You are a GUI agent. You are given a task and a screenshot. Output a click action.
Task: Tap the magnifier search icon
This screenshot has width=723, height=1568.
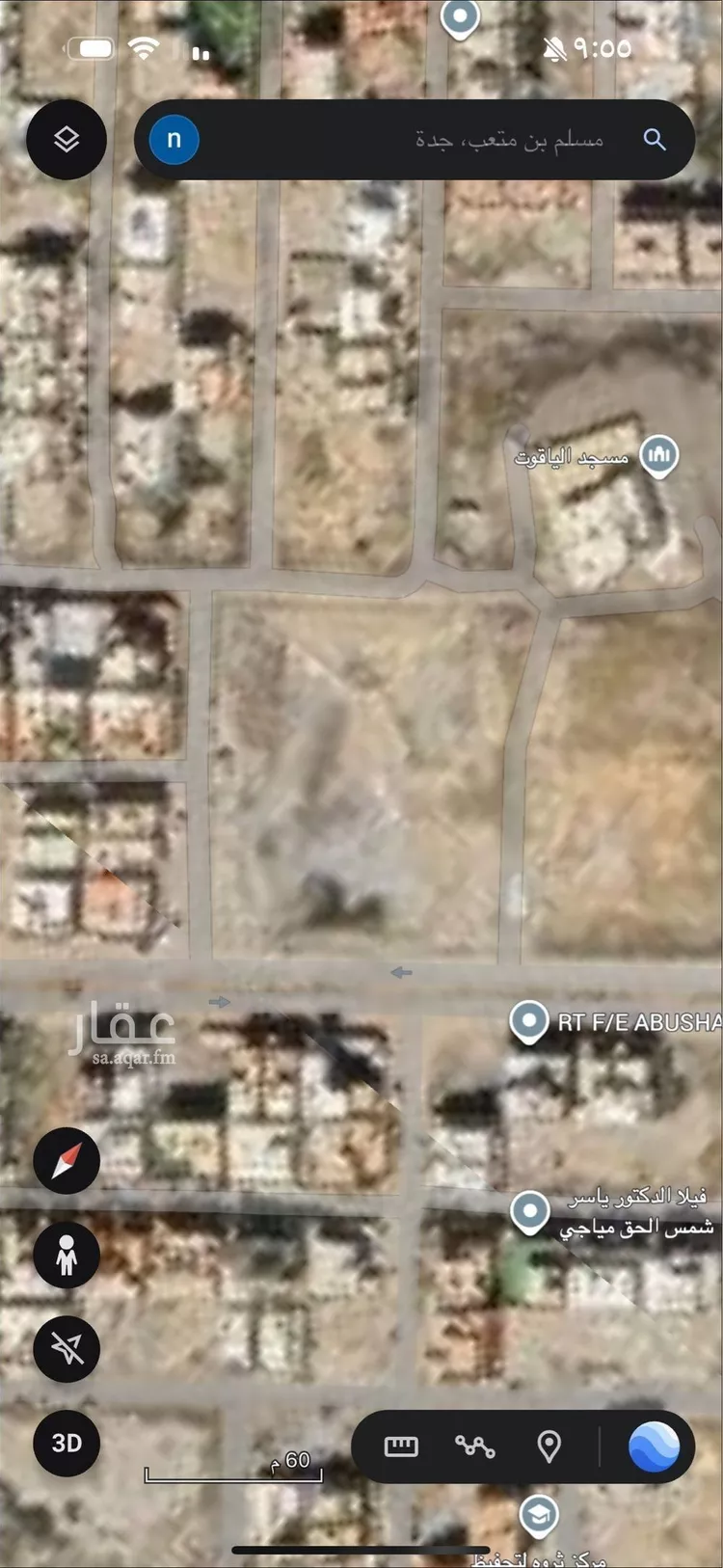tap(655, 140)
